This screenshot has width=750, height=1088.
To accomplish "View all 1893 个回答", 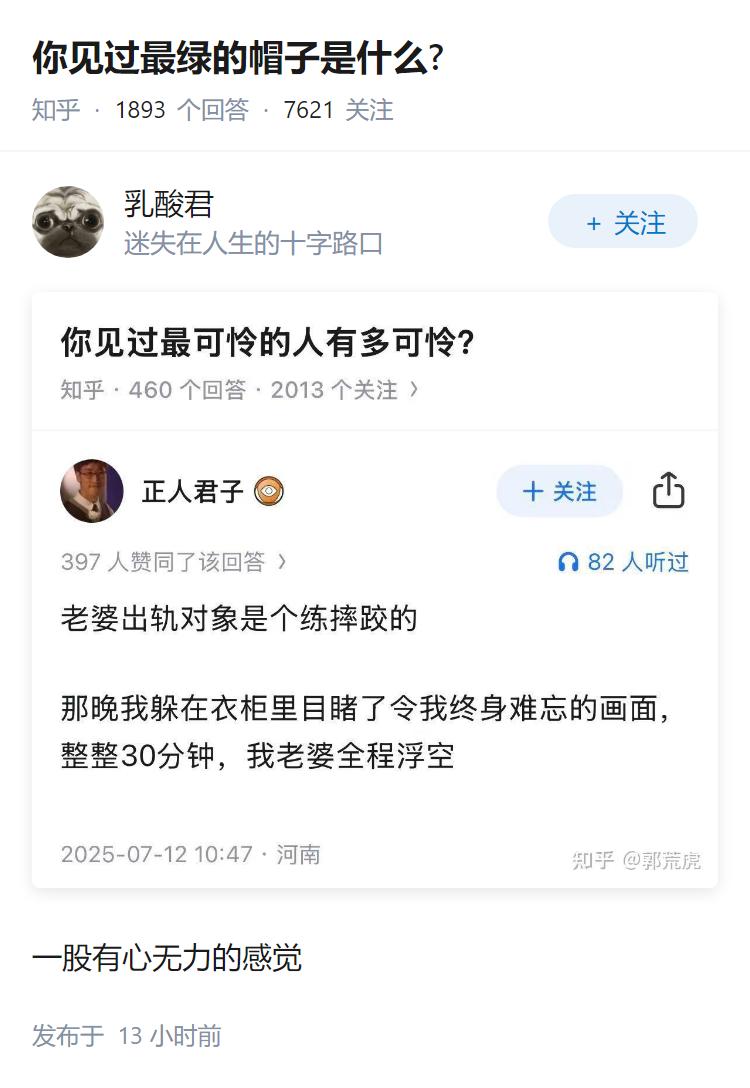I will point(185,110).
